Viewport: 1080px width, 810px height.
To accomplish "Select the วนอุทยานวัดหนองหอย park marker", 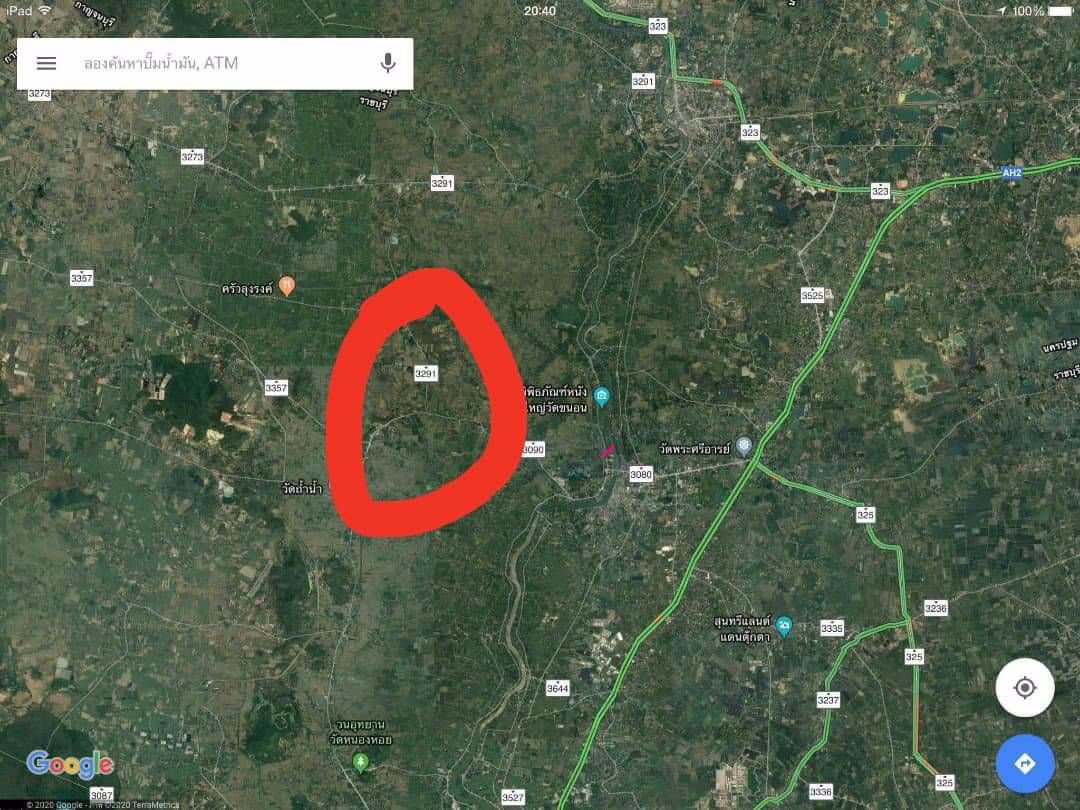I will (360, 763).
